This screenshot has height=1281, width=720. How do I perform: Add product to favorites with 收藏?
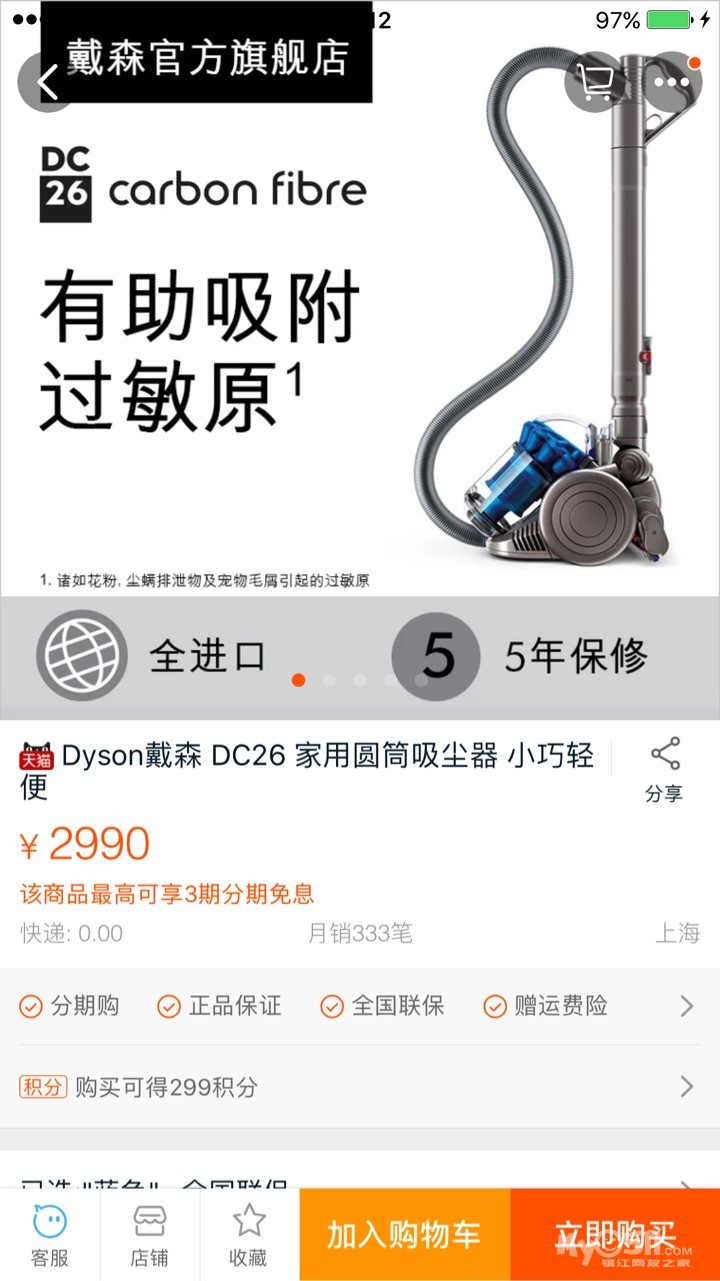pos(249,1235)
